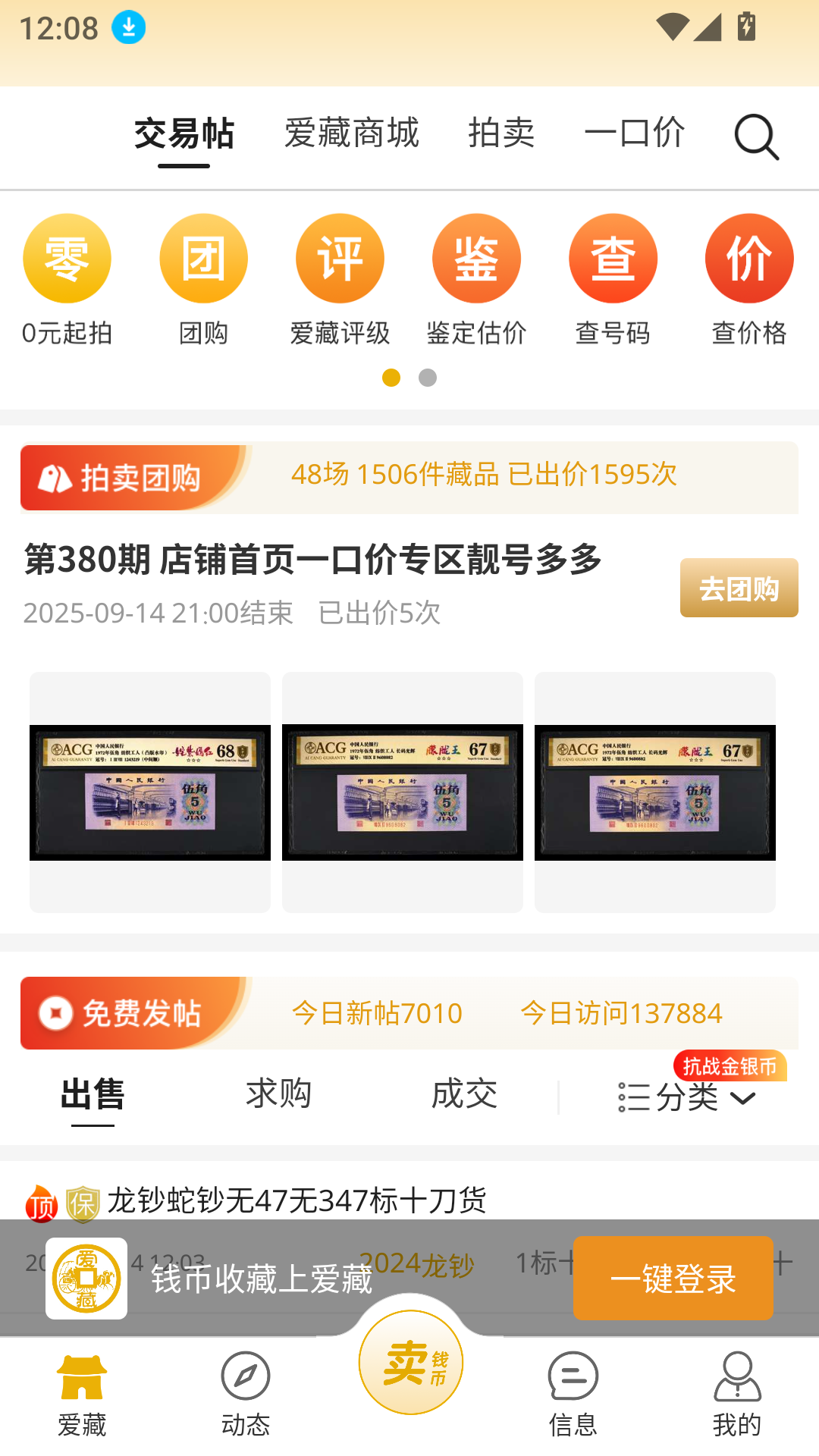The image size is (819, 1456).
Task: Open the 拍卖 auction tab
Action: (502, 133)
